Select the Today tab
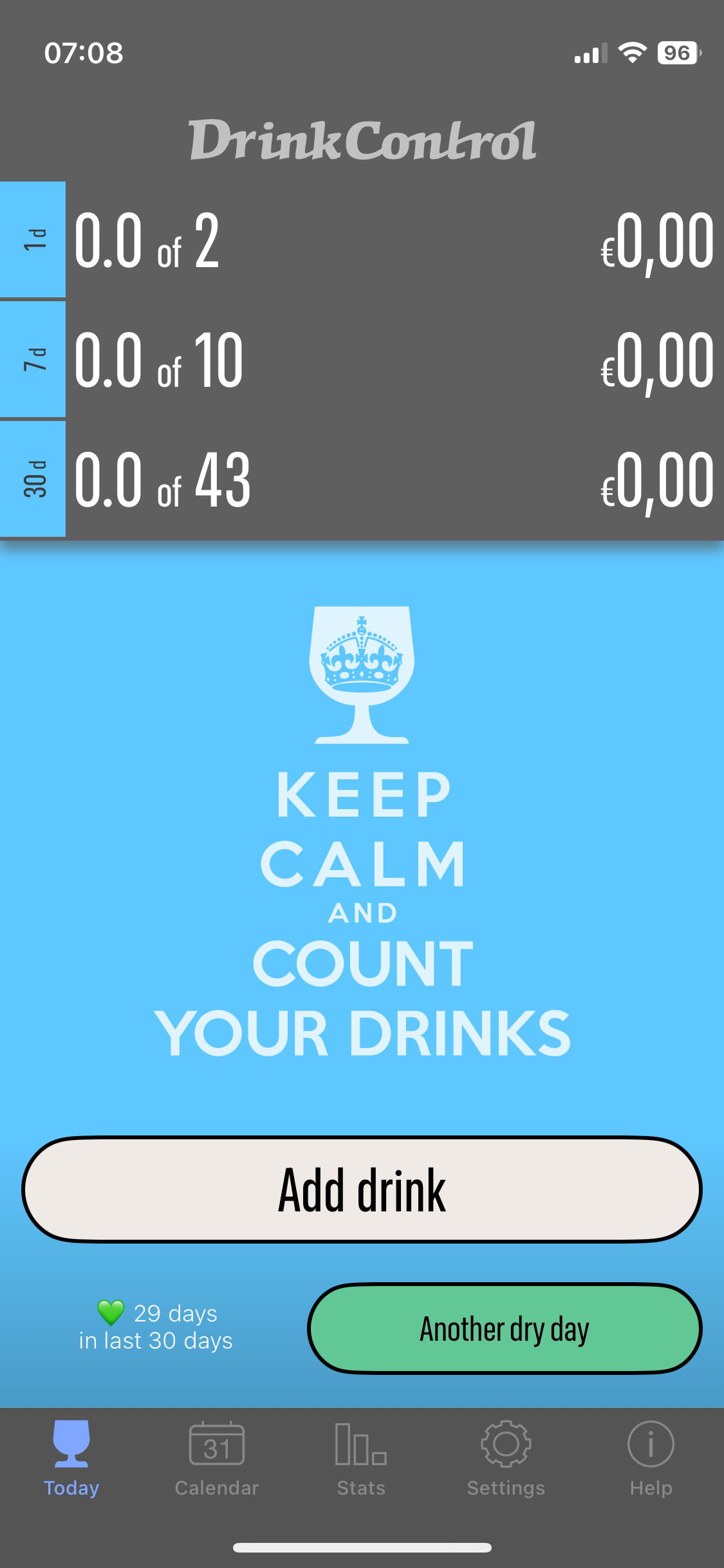 tap(71, 1459)
